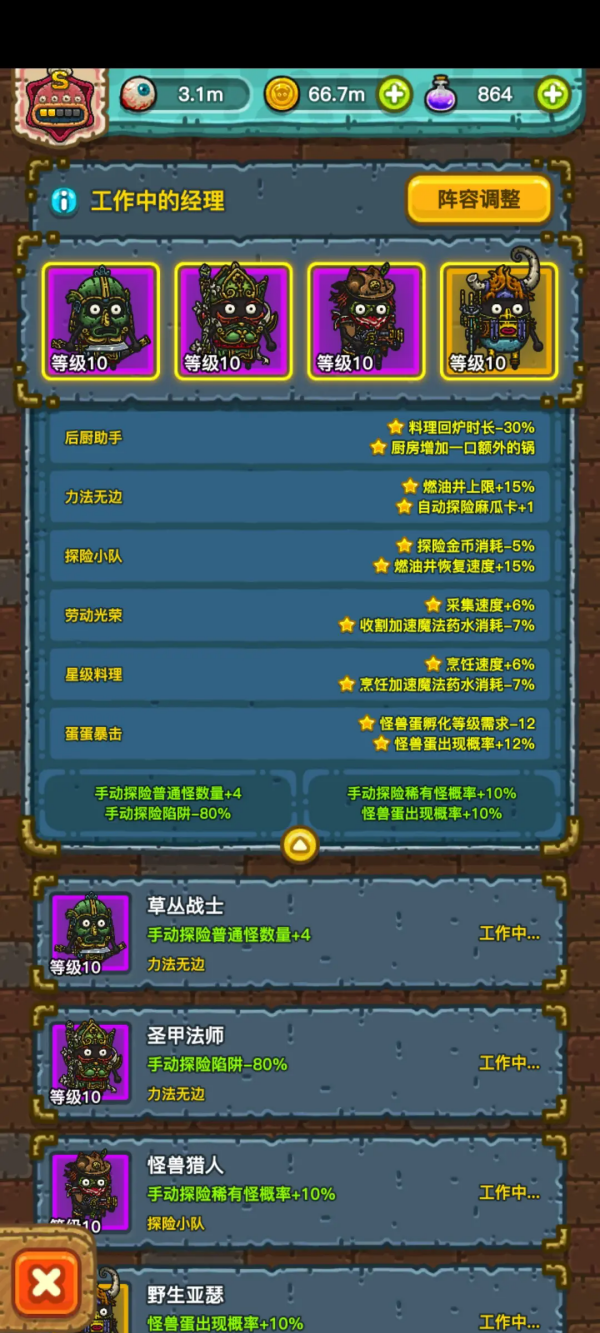
Task: Select the third hunter manager portrait
Action: [366, 321]
